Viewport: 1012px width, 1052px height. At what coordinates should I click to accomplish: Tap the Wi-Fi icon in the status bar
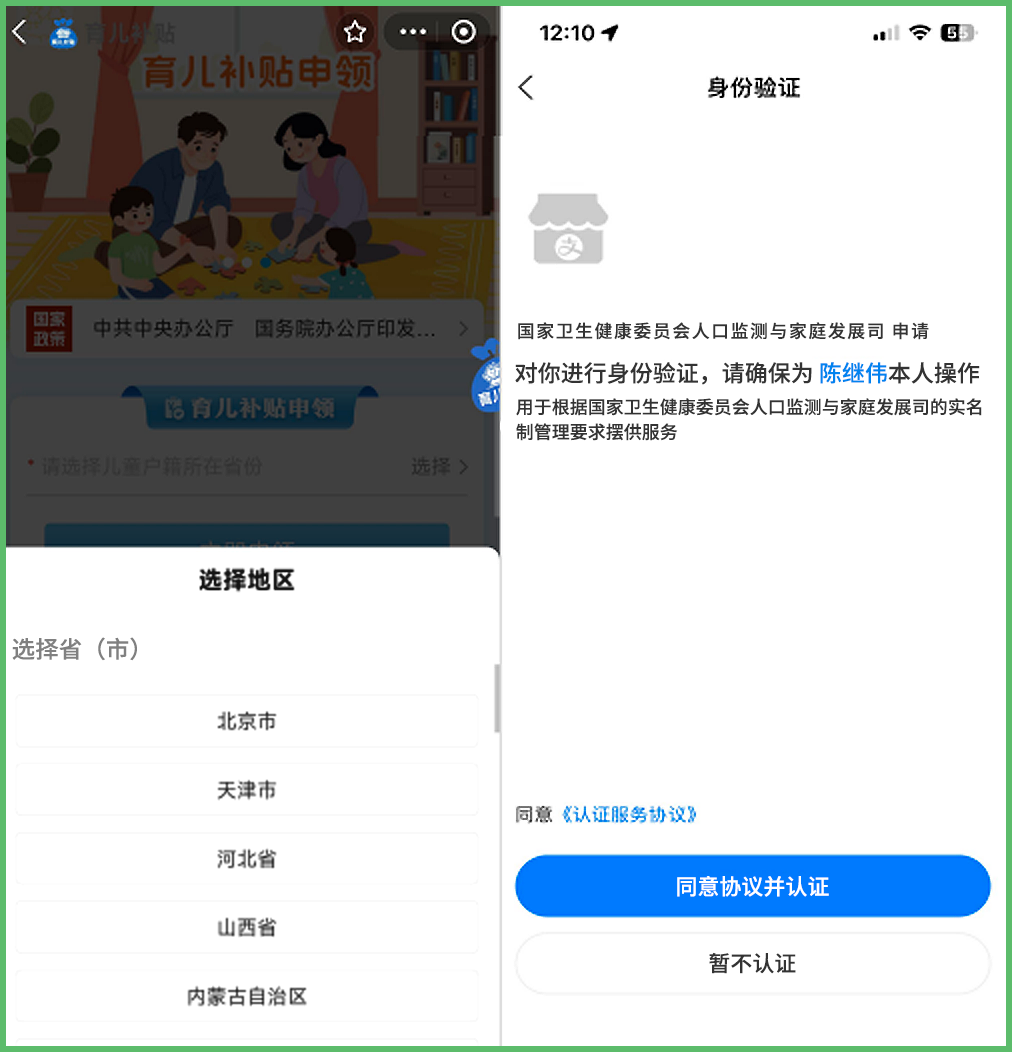(920, 32)
